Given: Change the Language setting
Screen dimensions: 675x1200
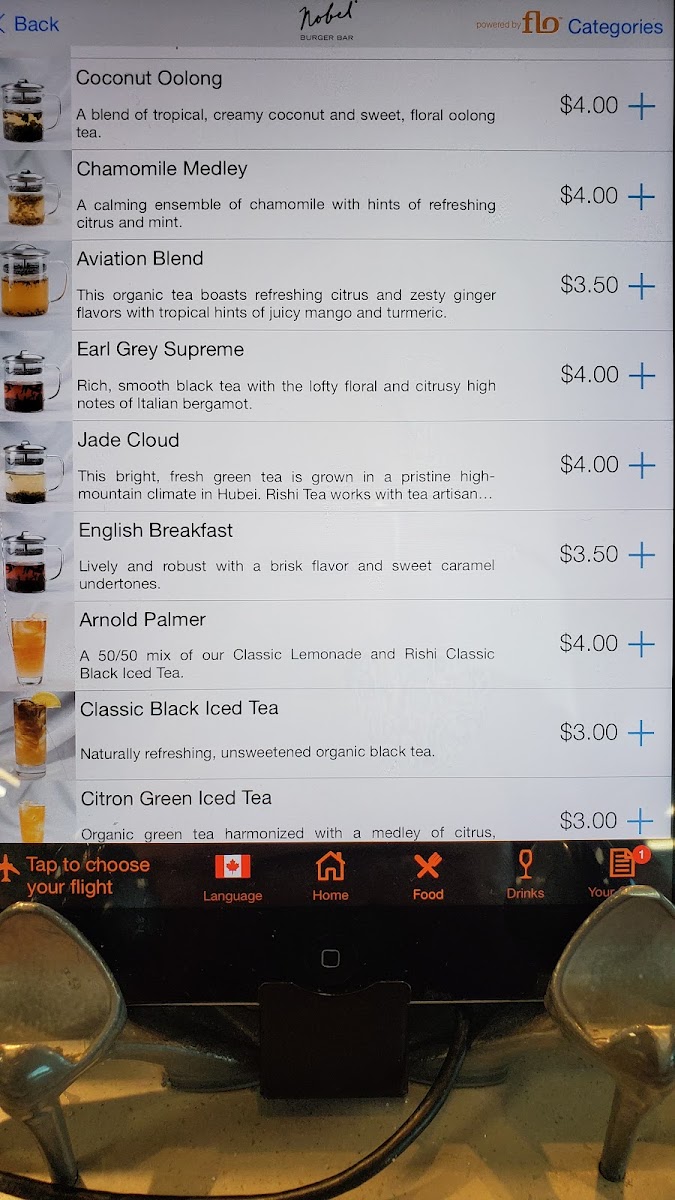Looking at the screenshot, I should tap(232, 878).
